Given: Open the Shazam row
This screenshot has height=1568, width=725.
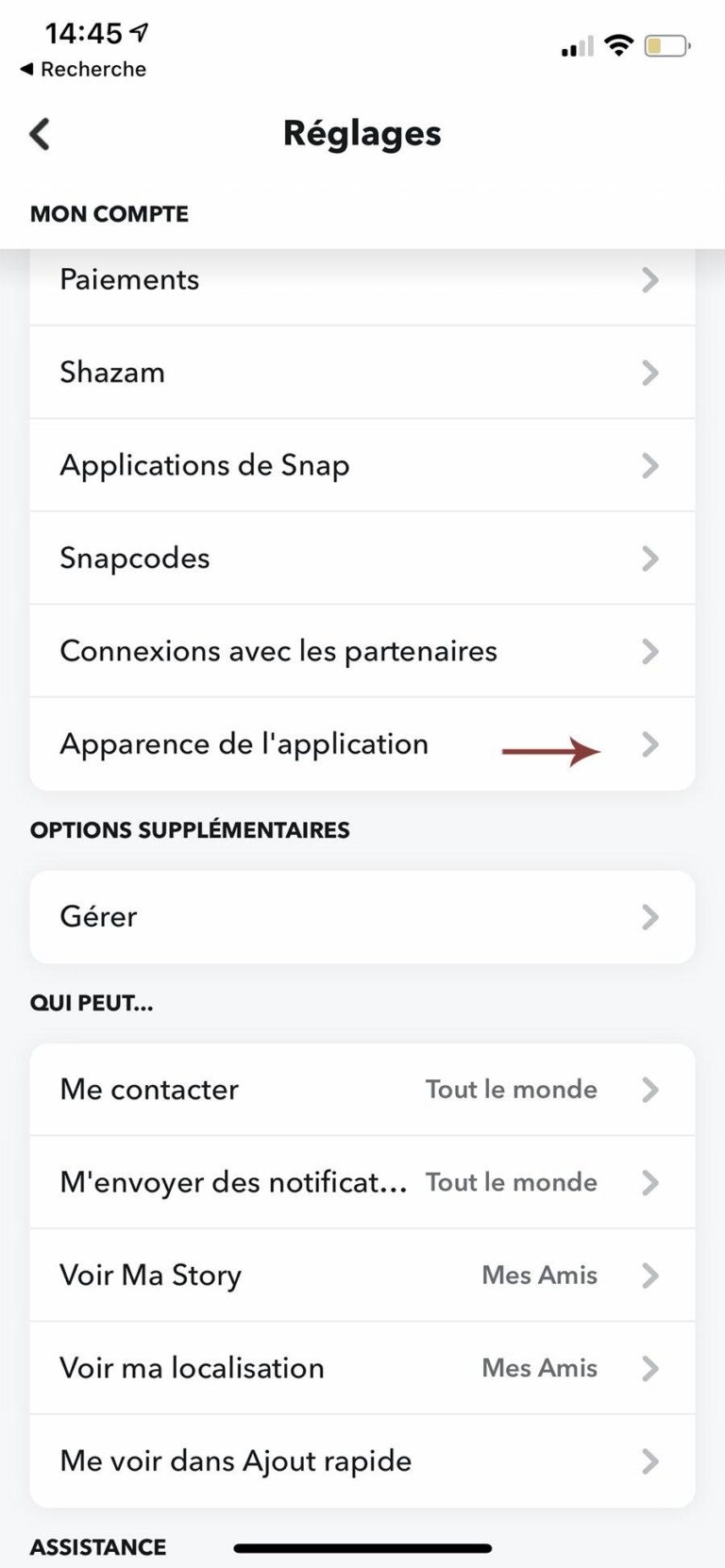Looking at the screenshot, I should pos(362,373).
